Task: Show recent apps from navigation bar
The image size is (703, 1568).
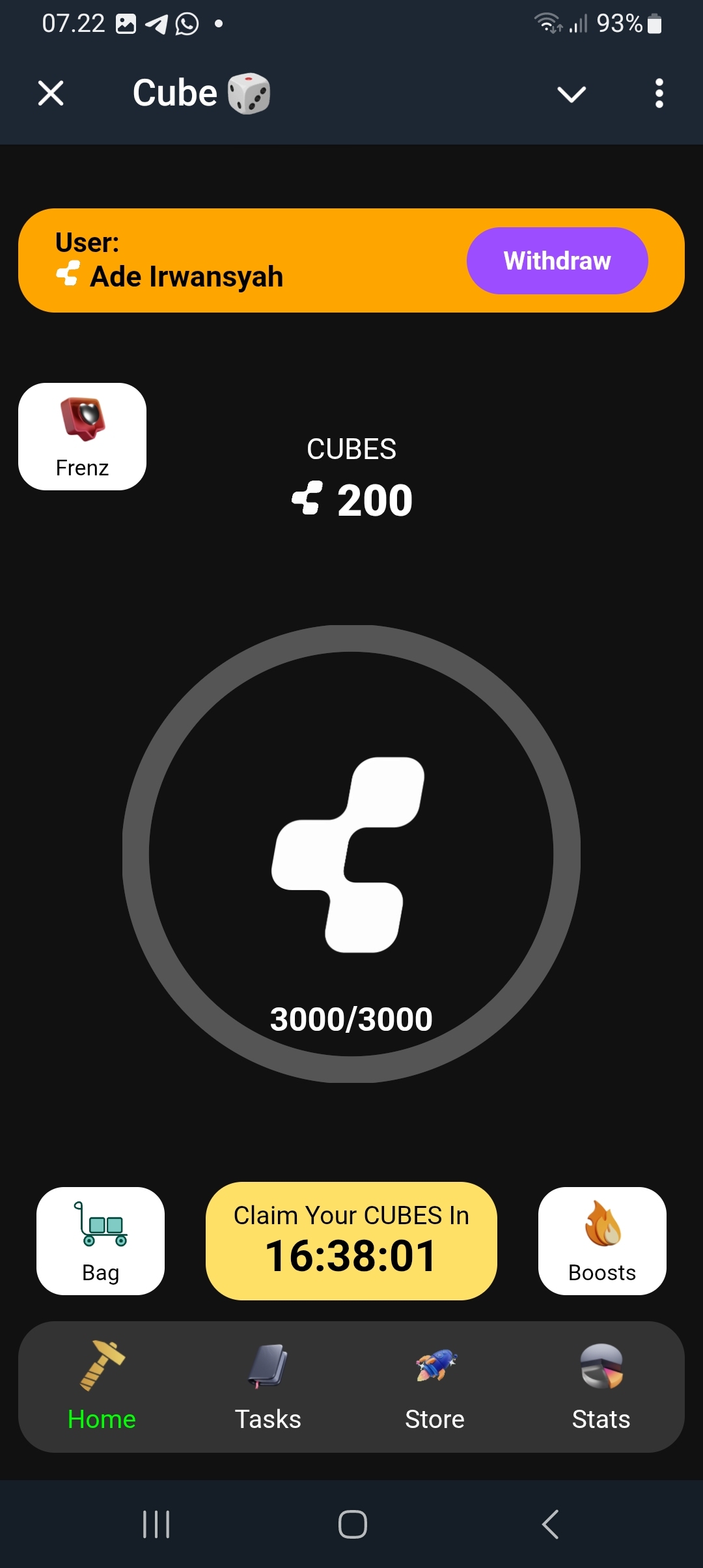Action: point(156,1524)
